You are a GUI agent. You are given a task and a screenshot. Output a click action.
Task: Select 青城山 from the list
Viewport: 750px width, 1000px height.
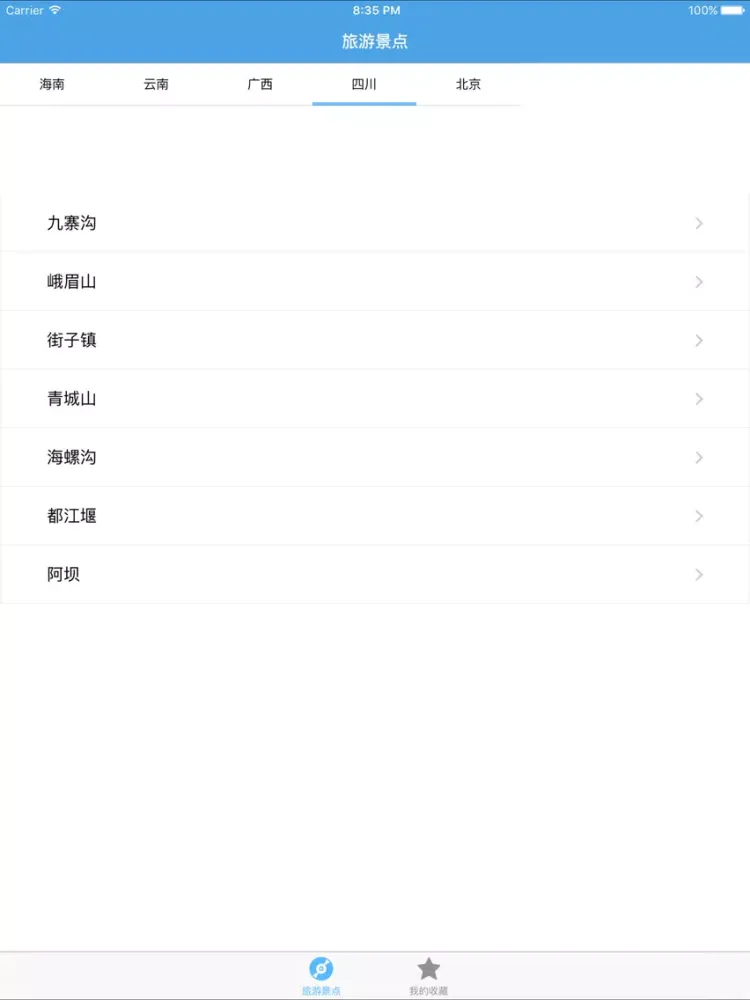[375, 399]
